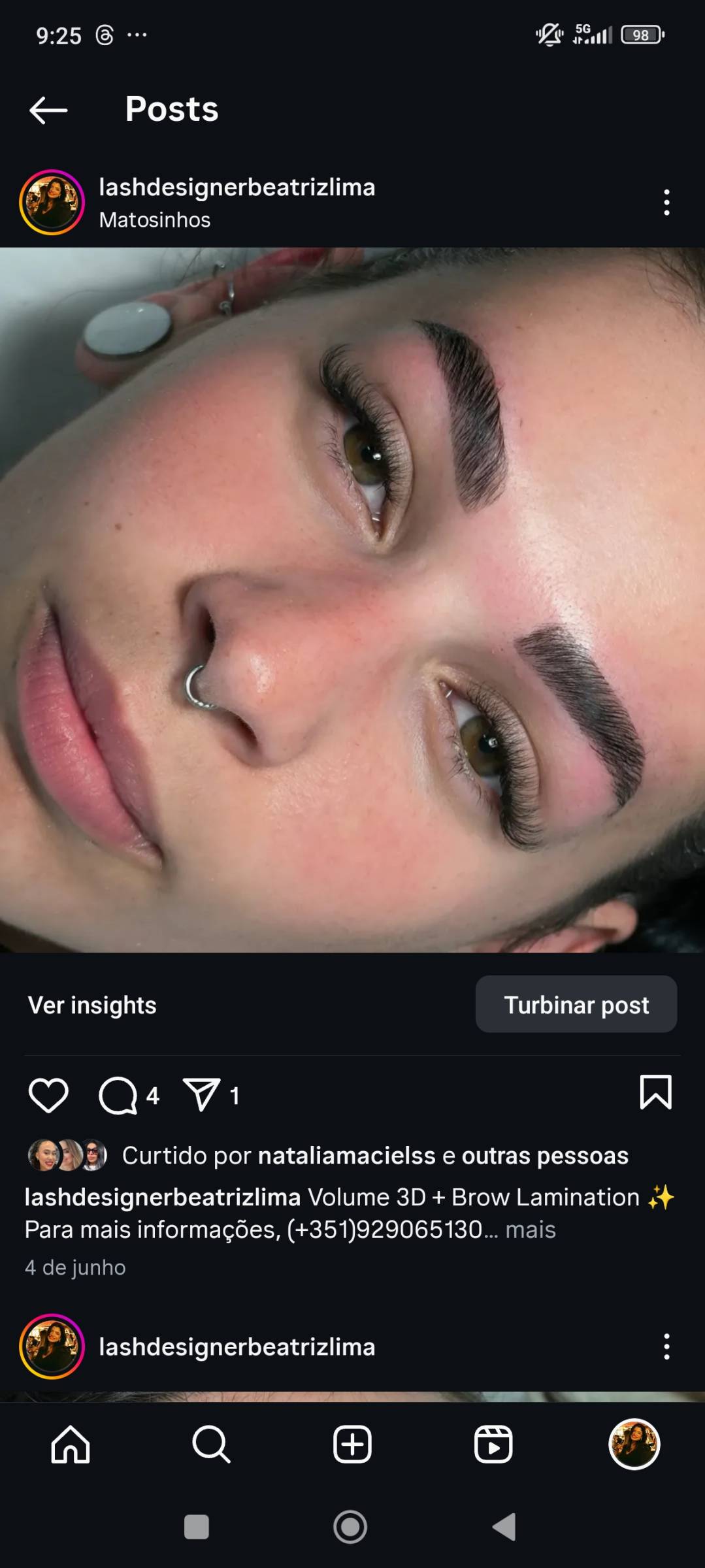The height and width of the screenshot is (1568, 705).
Task: Switch to the Search tab
Action: [211, 1444]
